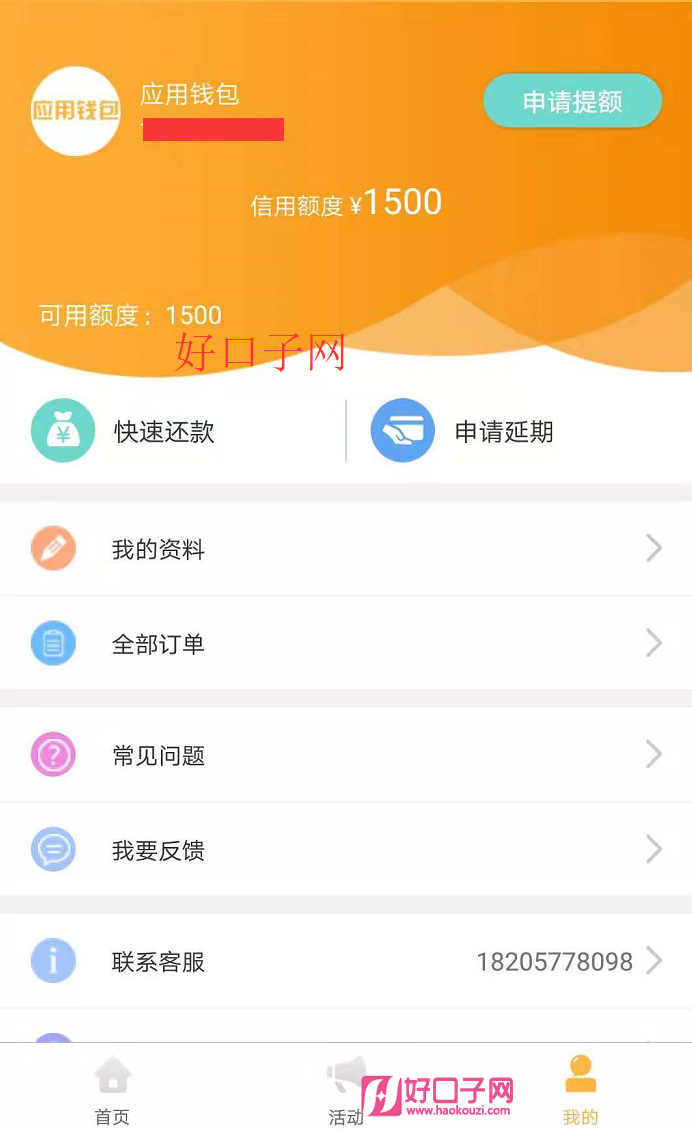Tap the 申请提额 button
Image resolution: width=692 pixels, height=1131 pixels.
pyautogui.click(x=572, y=101)
